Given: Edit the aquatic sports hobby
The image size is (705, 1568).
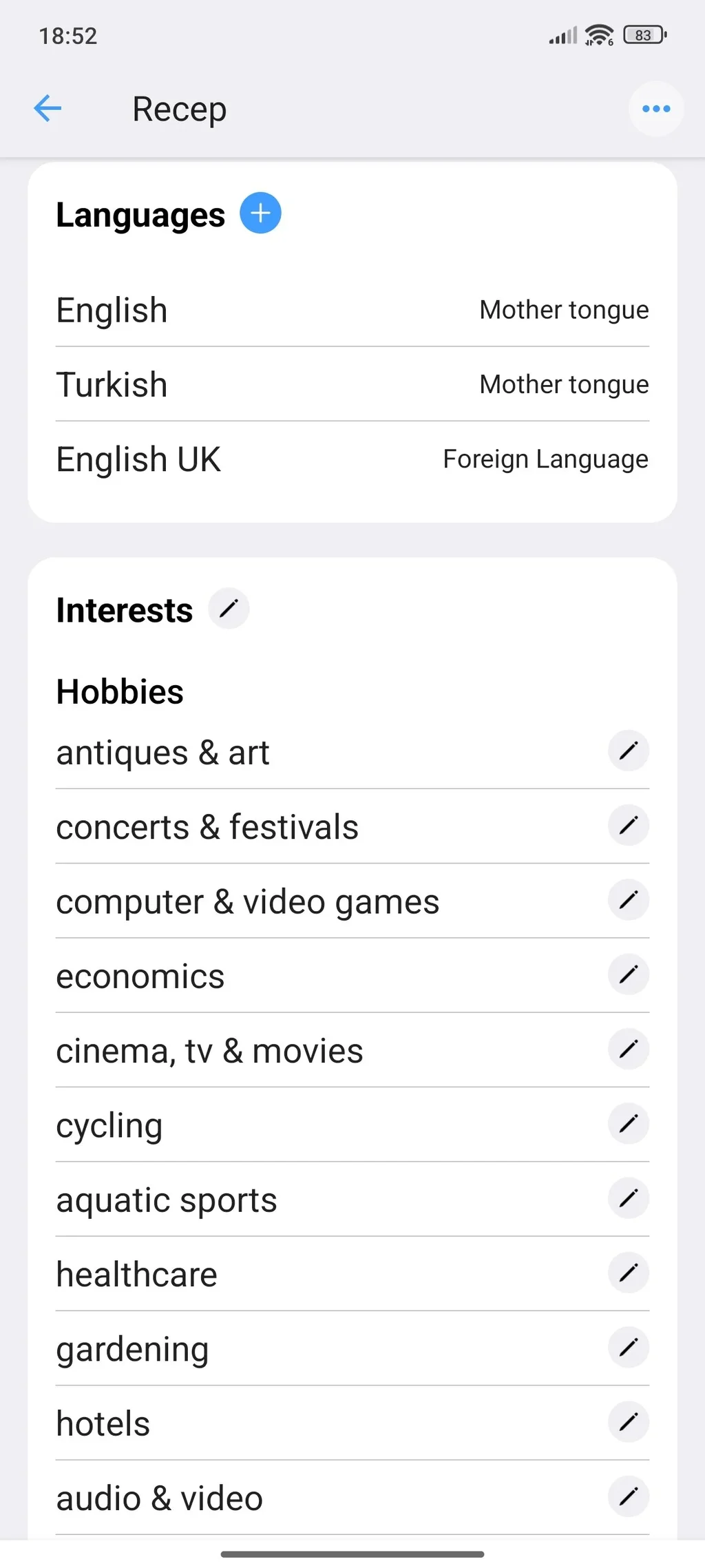Looking at the screenshot, I should (628, 1198).
